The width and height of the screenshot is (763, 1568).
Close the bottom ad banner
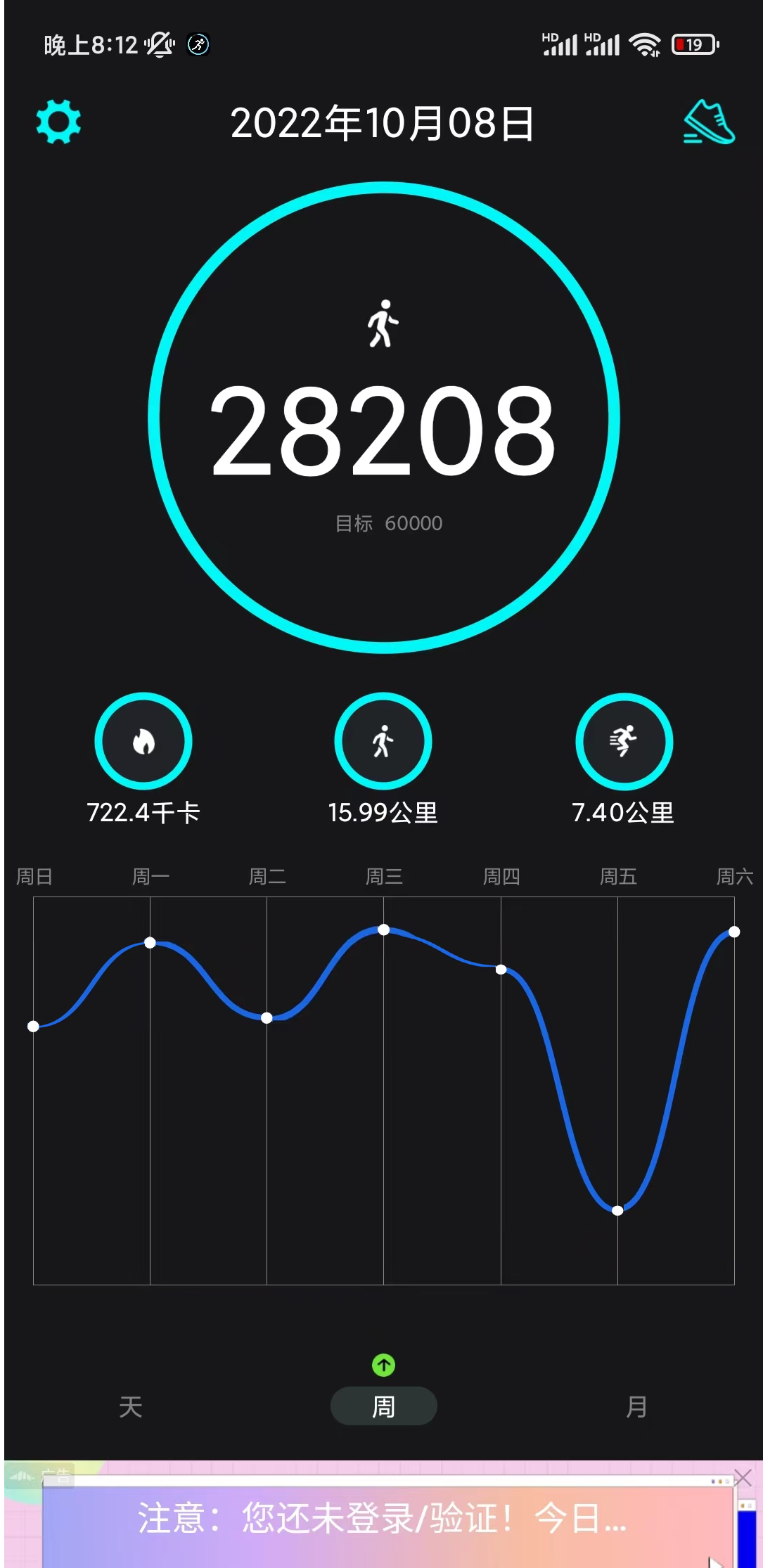(x=743, y=1477)
